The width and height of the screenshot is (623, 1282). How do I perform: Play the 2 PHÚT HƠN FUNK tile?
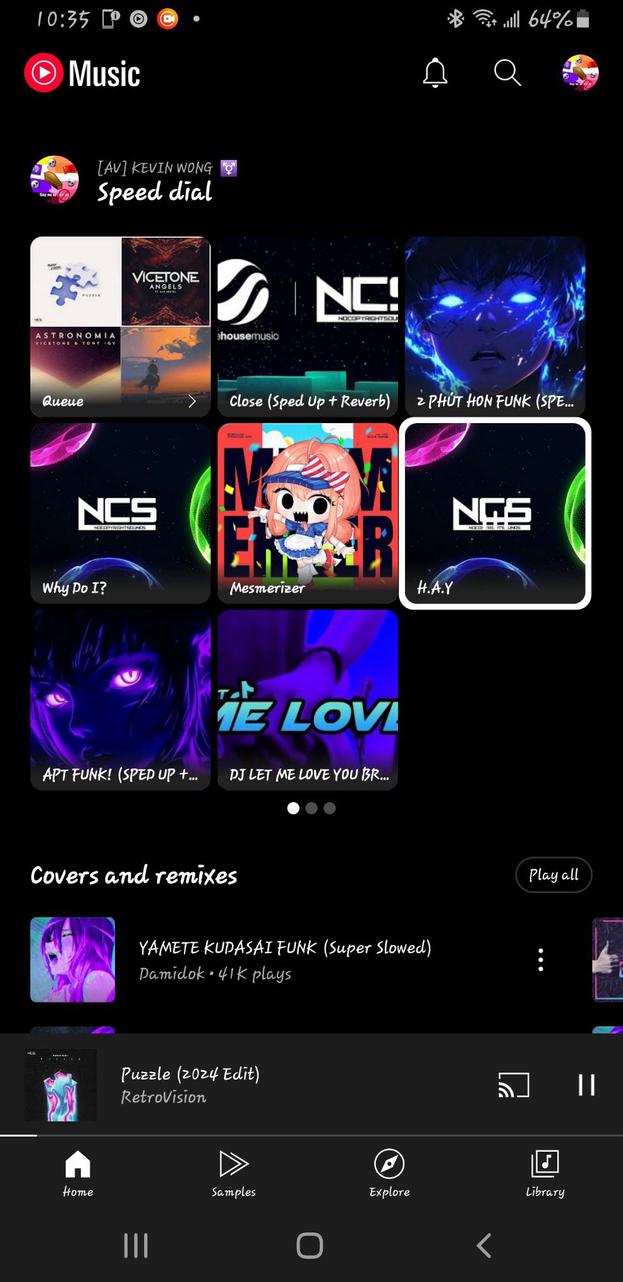click(x=495, y=326)
